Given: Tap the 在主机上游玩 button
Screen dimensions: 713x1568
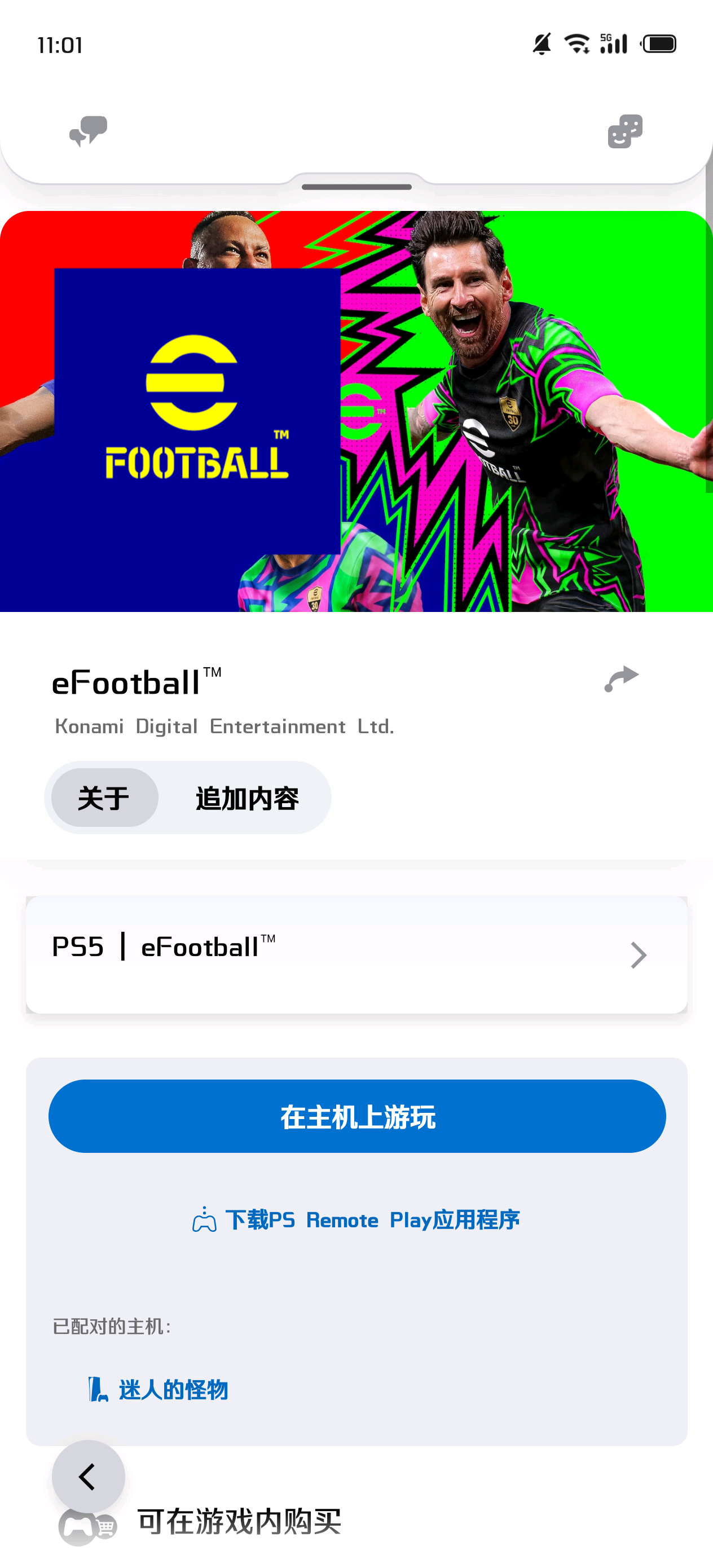Looking at the screenshot, I should [x=356, y=1116].
